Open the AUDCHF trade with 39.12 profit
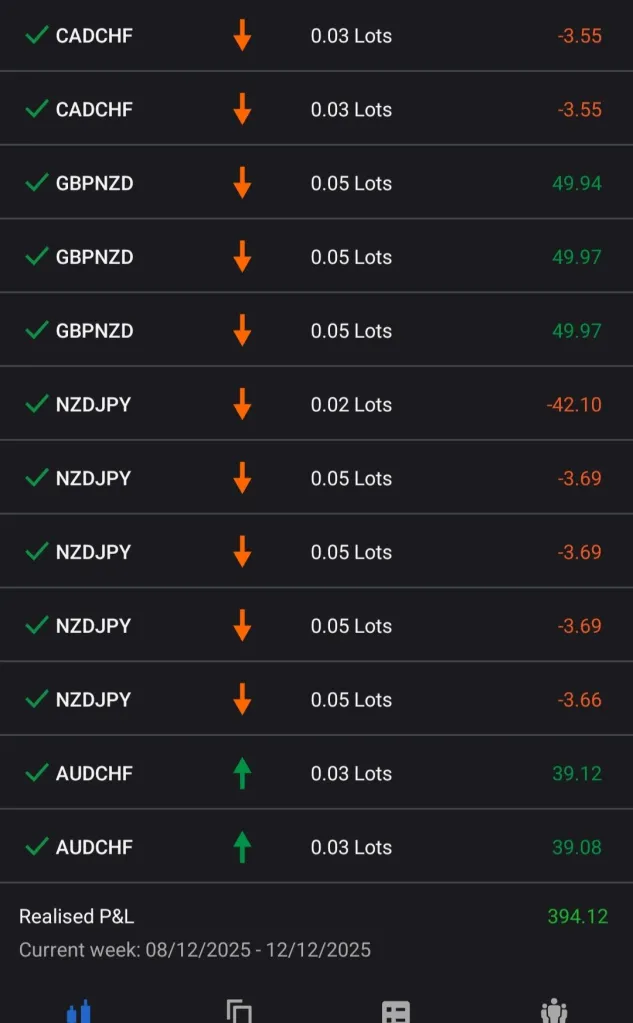633x1023 pixels. click(316, 773)
